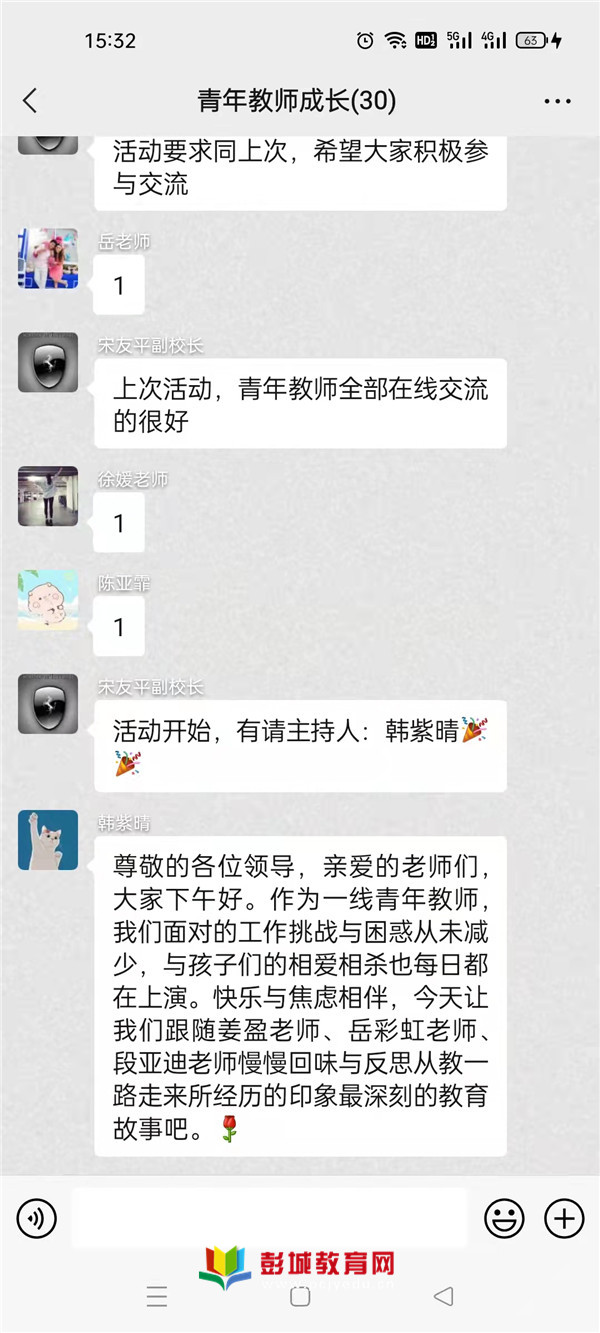Open the plus attachments menu
This screenshot has width=600, height=1333.
(x=564, y=1218)
